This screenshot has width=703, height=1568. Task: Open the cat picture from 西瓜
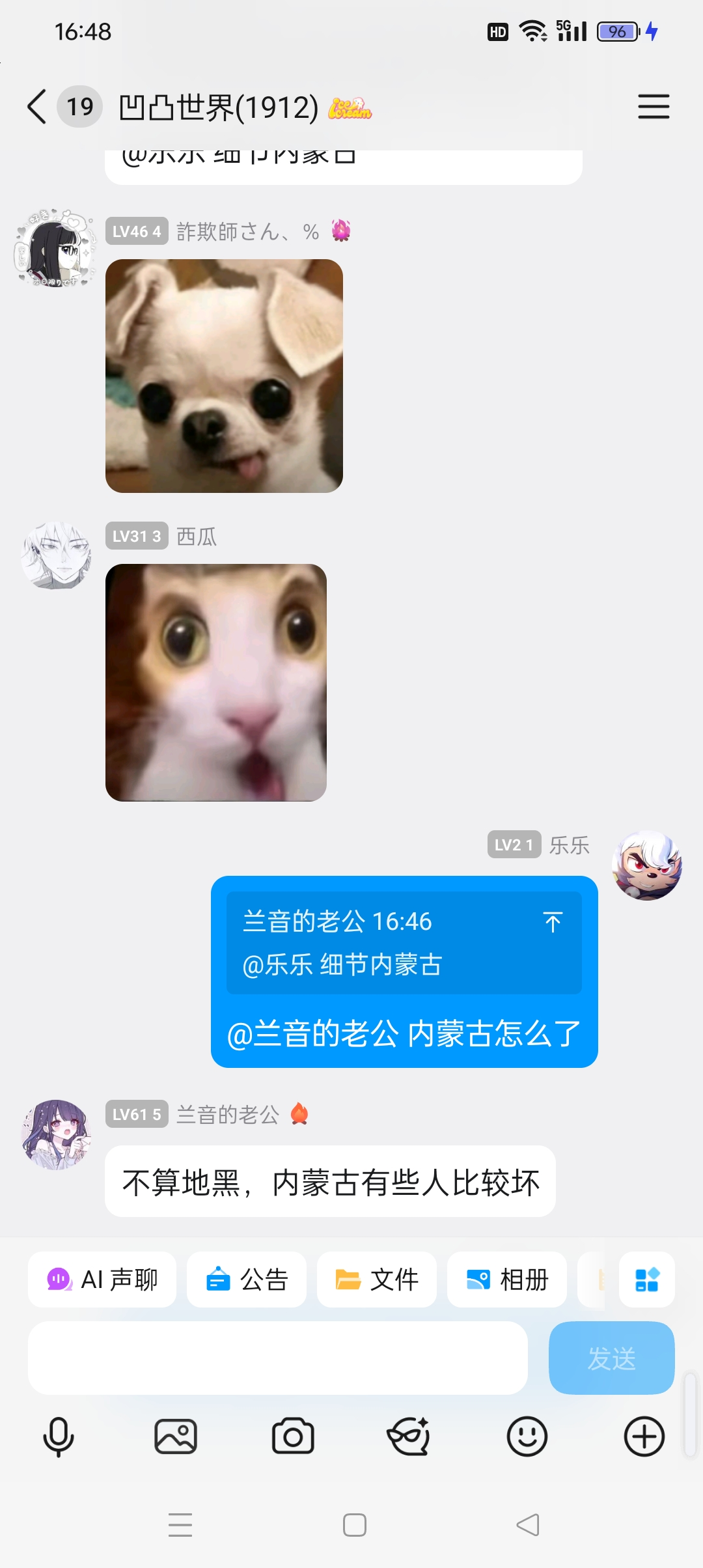click(x=216, y=682)
